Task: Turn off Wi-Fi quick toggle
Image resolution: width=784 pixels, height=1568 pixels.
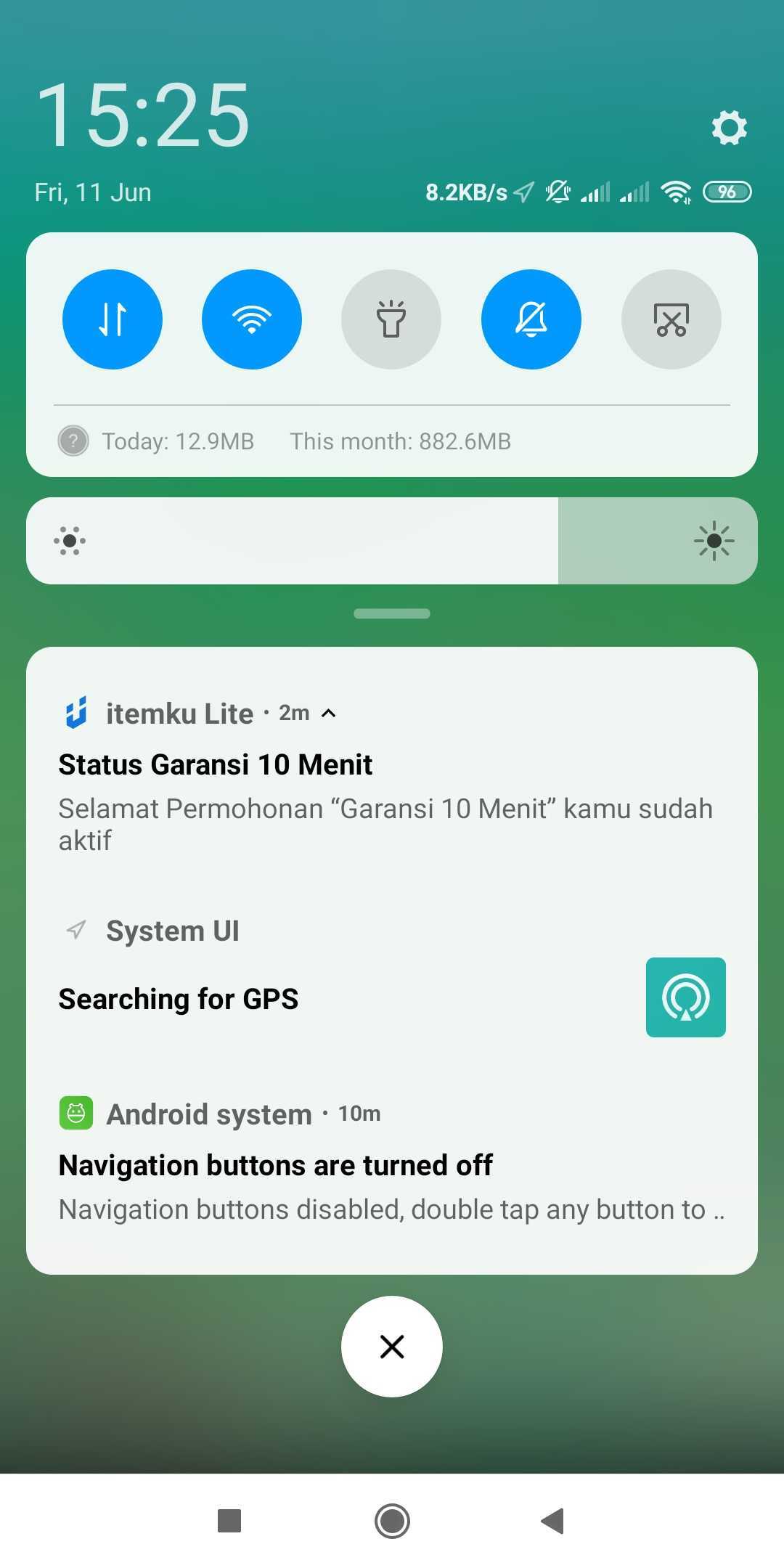Action: (x=252, y=319)
